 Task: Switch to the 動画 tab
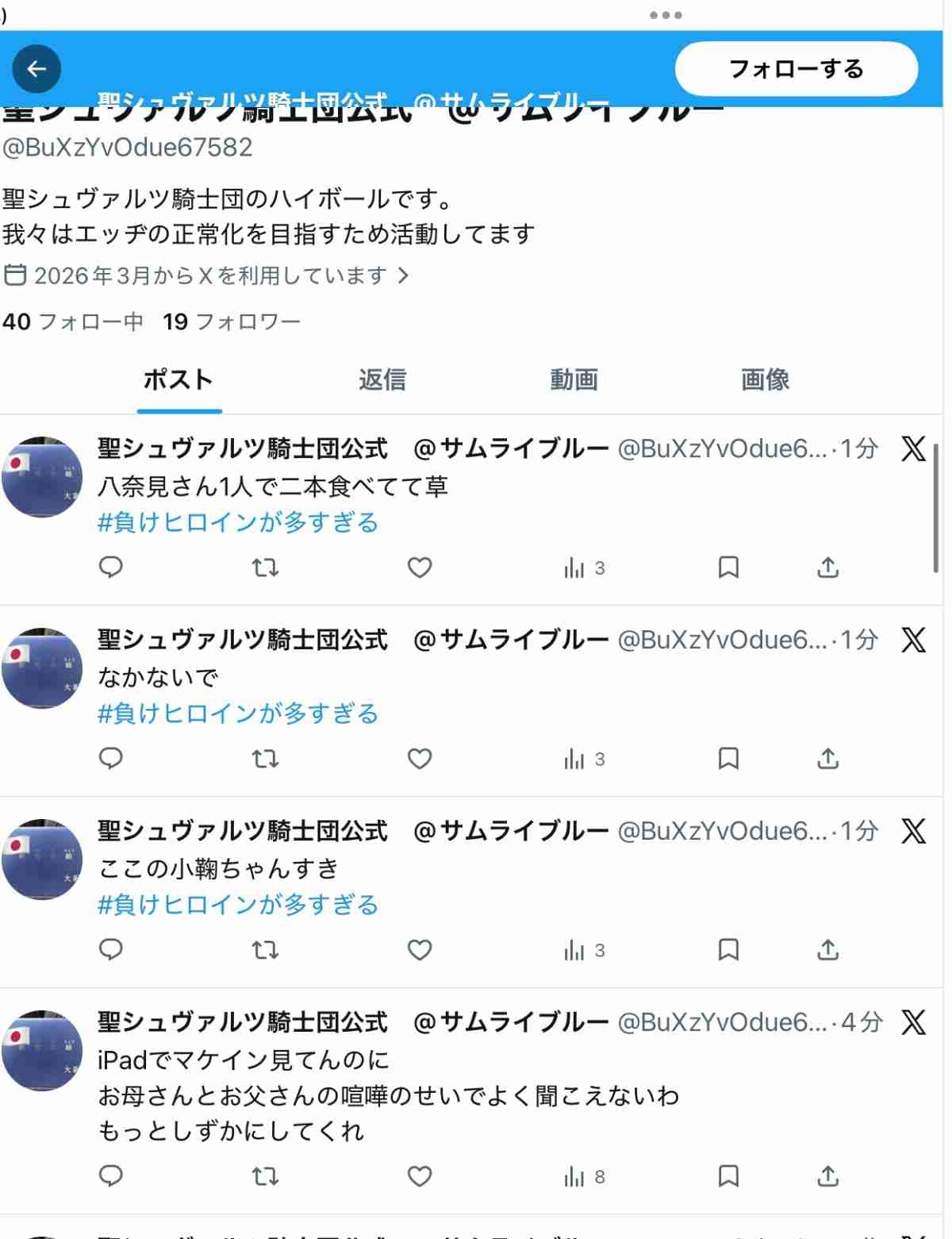pyautogui.click(x=574, y=379)
